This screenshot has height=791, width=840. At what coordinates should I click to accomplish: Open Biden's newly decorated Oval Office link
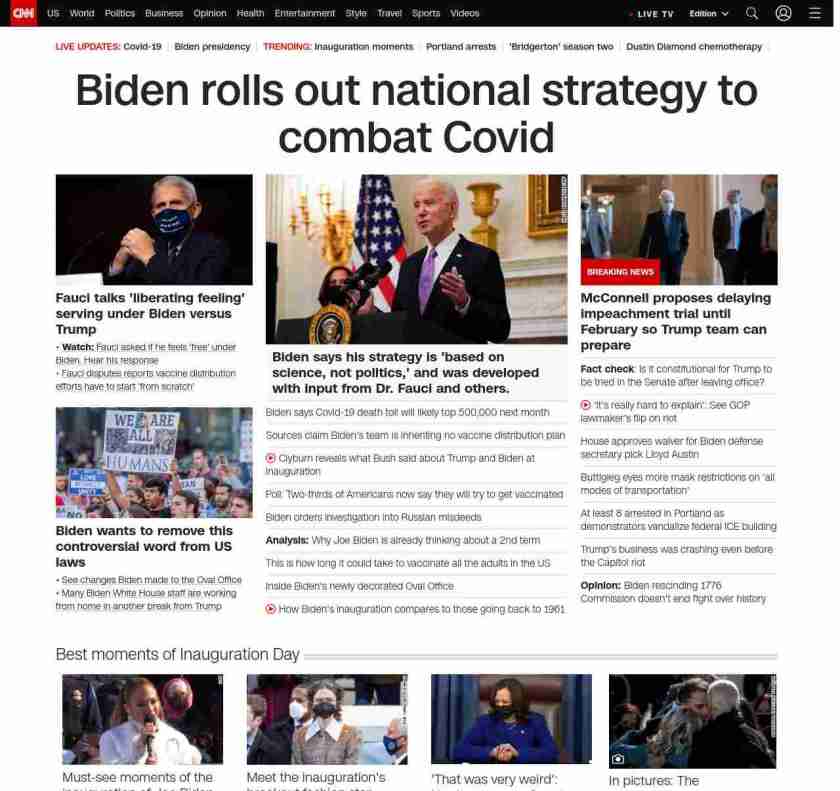point(359,586)
